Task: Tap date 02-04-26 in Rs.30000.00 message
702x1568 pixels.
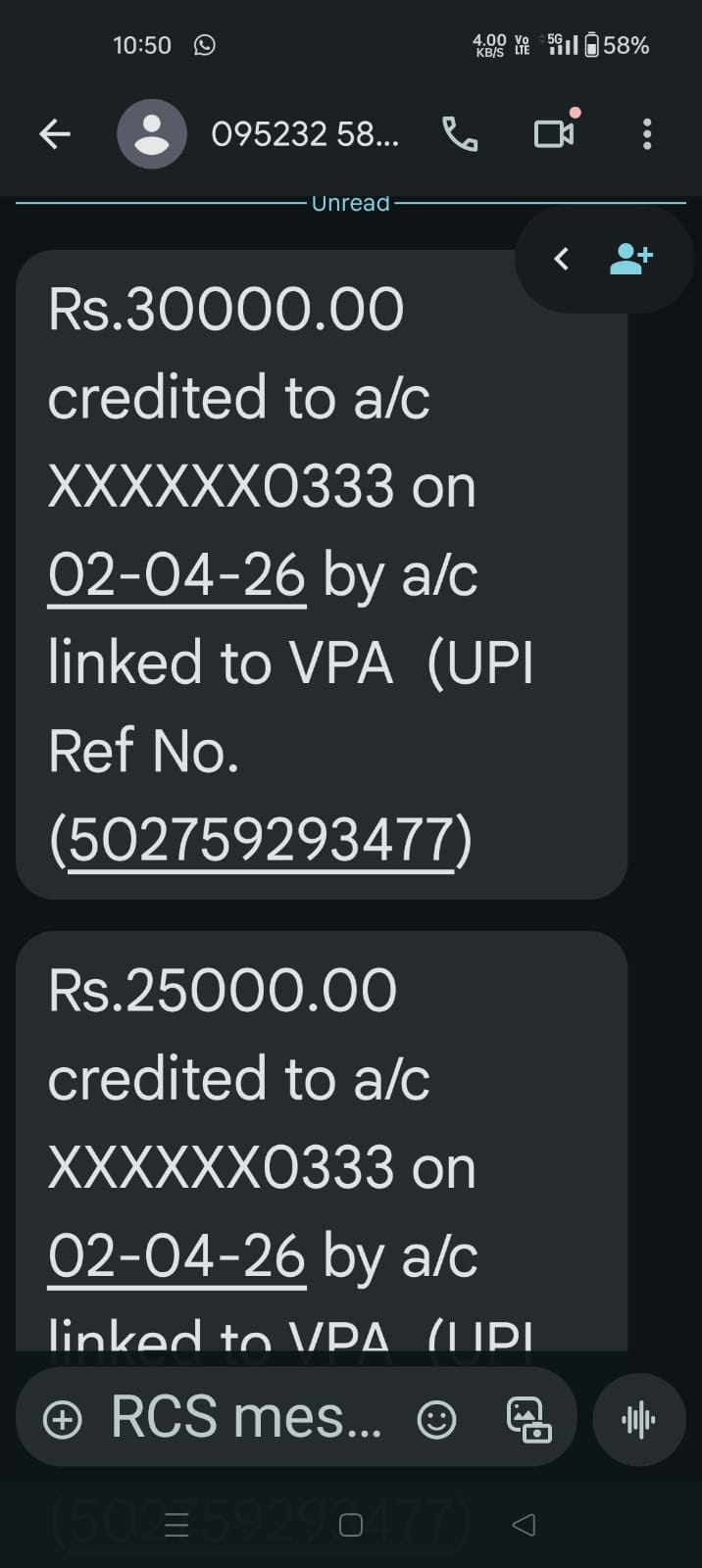Action: point(176,575)
